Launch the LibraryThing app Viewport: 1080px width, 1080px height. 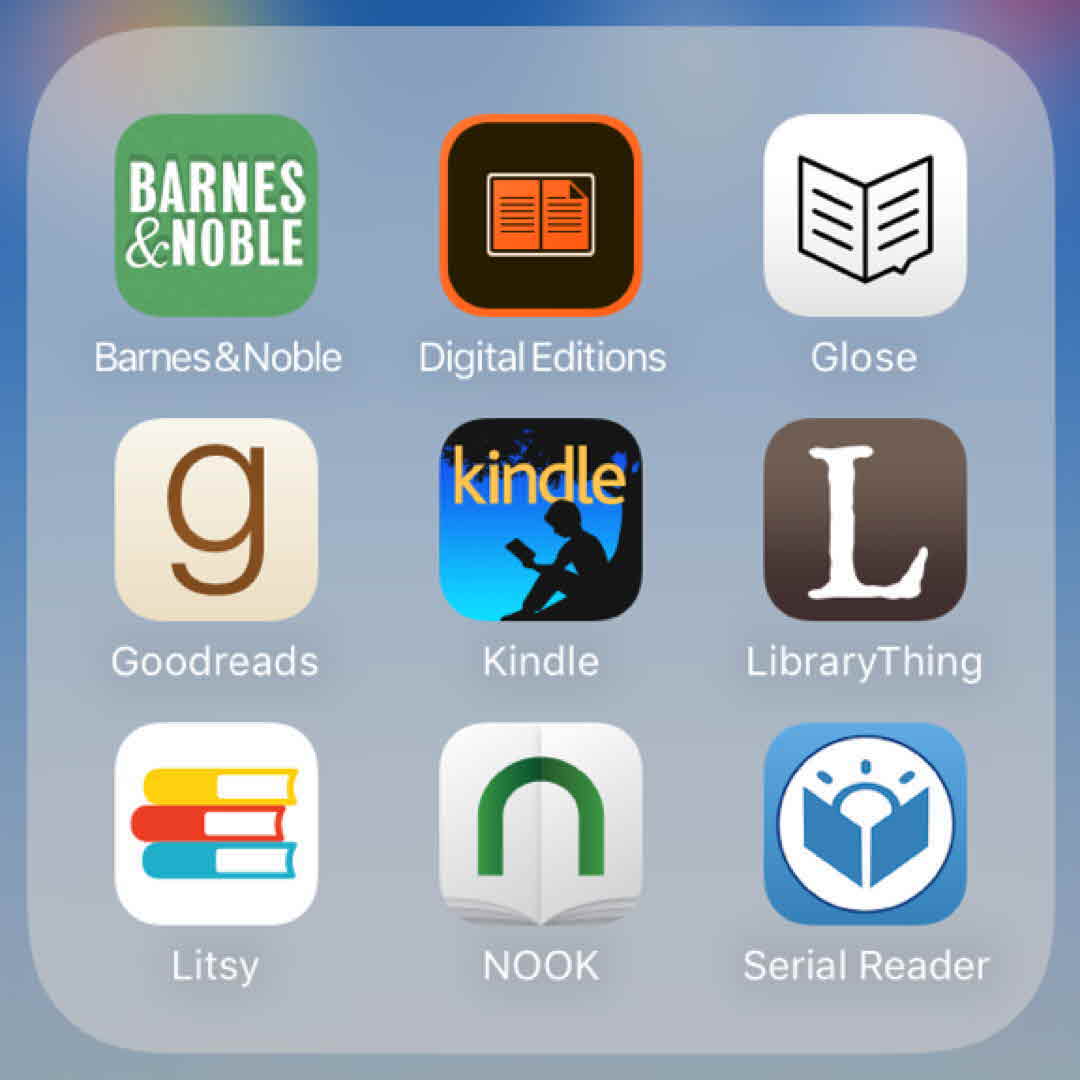(x=865, y=519)
